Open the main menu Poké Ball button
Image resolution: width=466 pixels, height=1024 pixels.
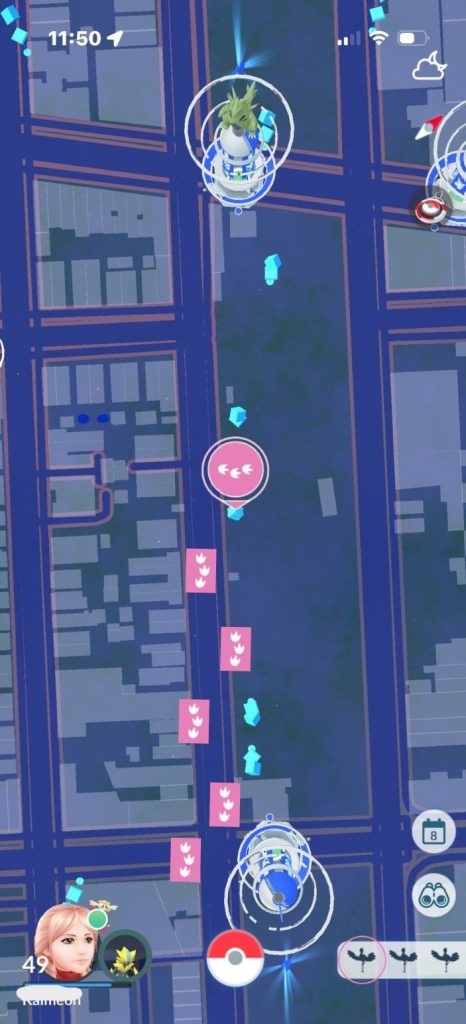tap(235, 958)
